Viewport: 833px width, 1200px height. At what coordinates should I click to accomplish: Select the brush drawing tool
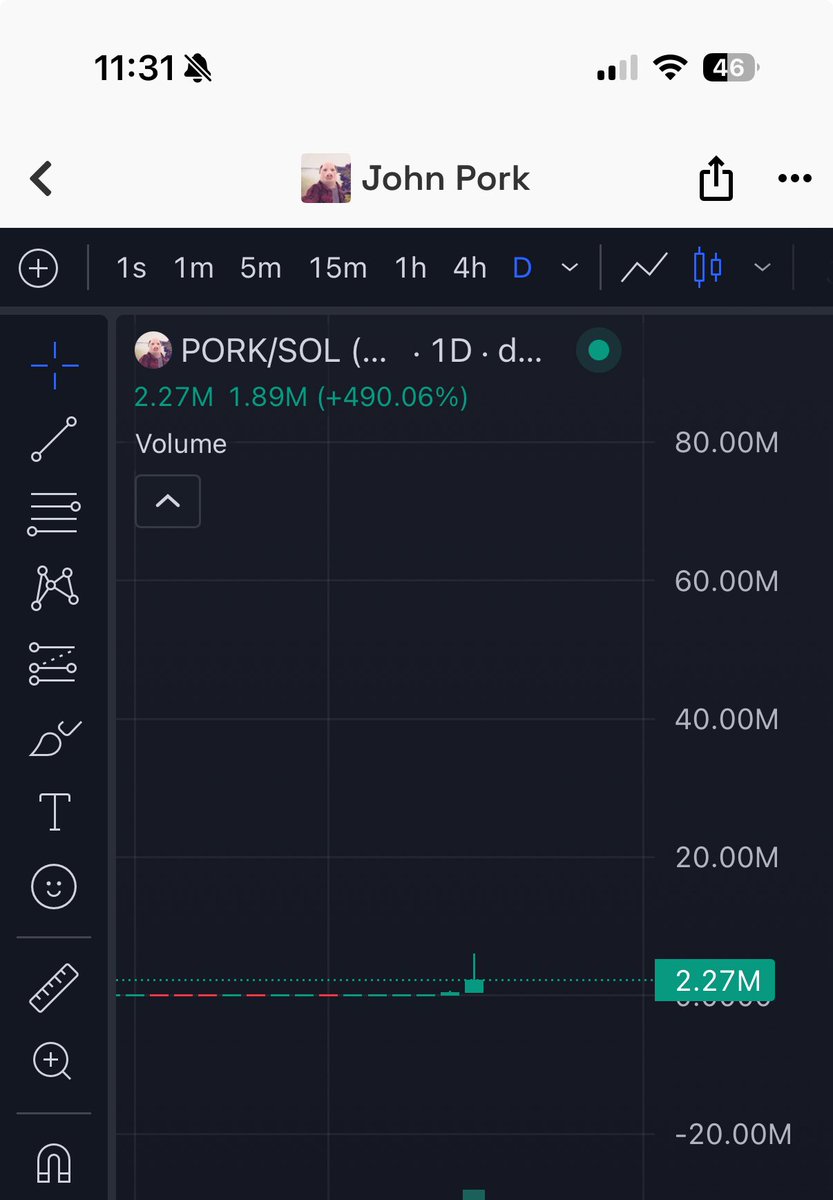54,739
